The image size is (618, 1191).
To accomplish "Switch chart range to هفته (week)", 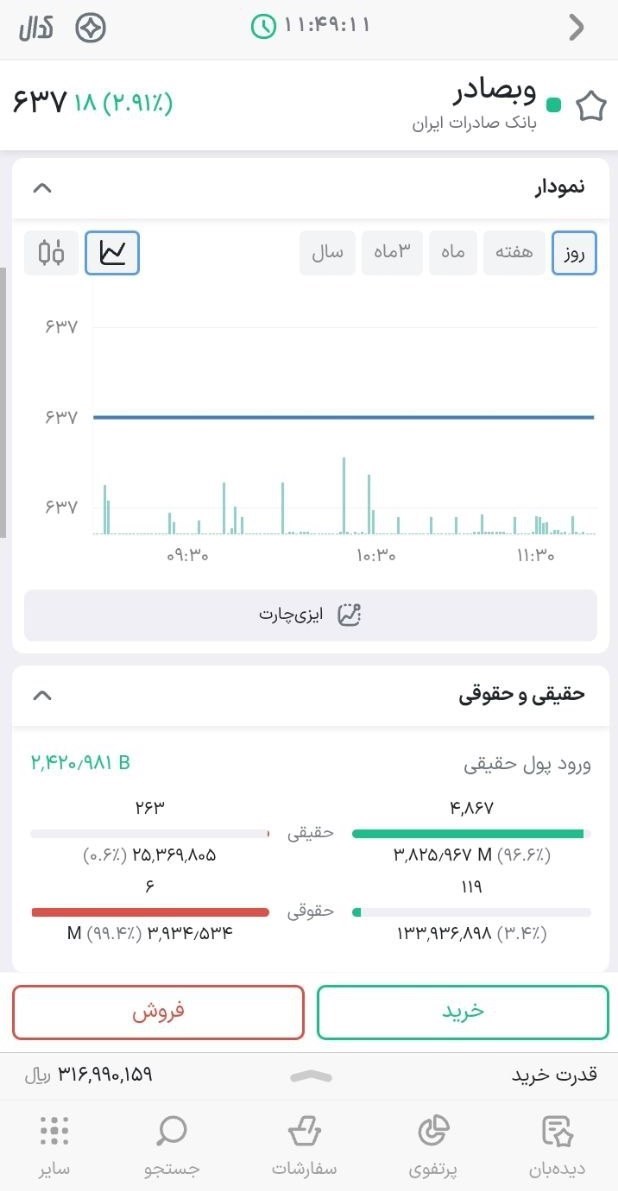I will [514, 253].
